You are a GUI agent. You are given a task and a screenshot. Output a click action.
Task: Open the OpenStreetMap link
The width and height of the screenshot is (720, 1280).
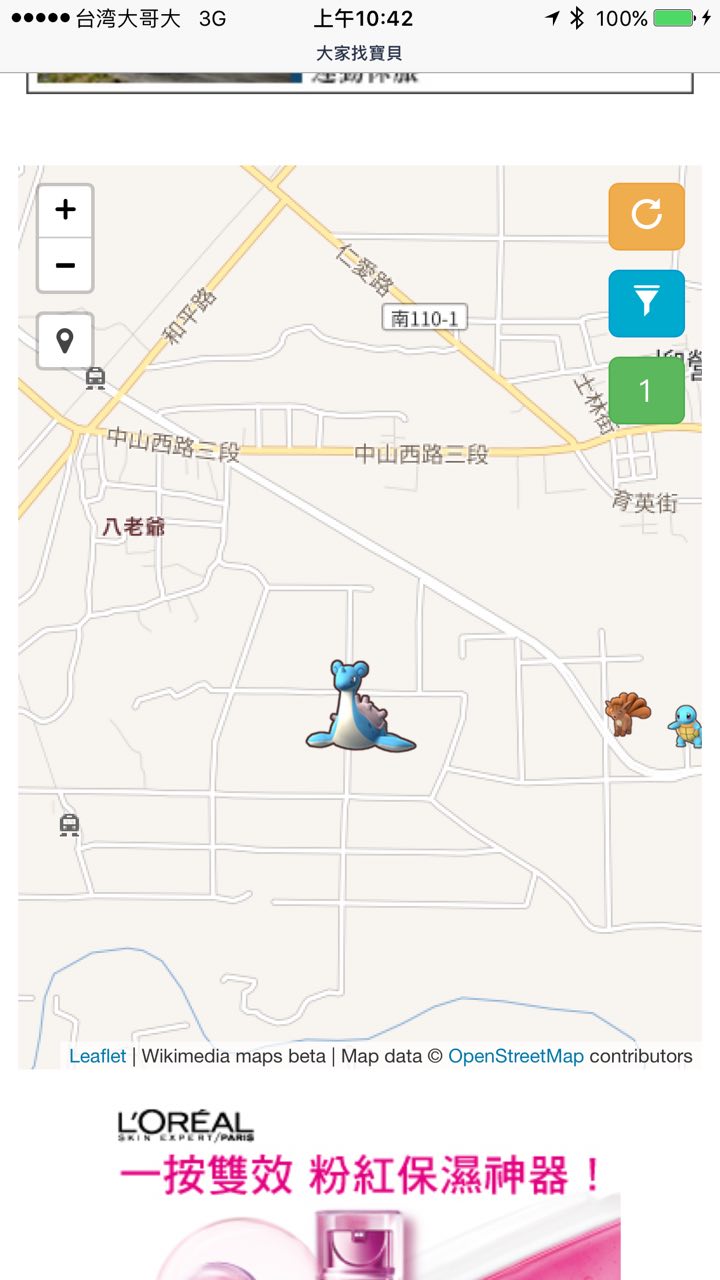pyautogui.click(x=515, y=1056)
